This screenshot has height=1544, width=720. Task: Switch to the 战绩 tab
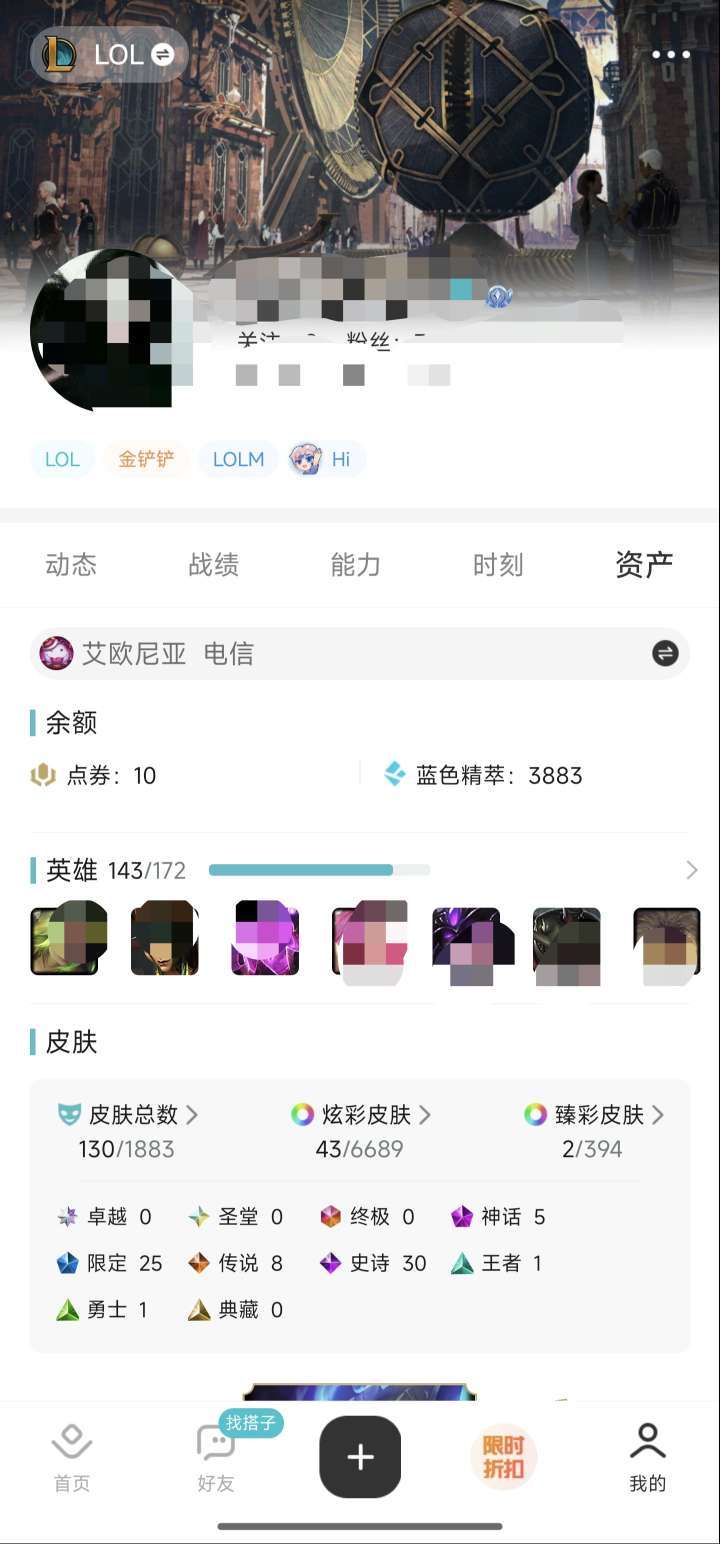click(214, 565)
